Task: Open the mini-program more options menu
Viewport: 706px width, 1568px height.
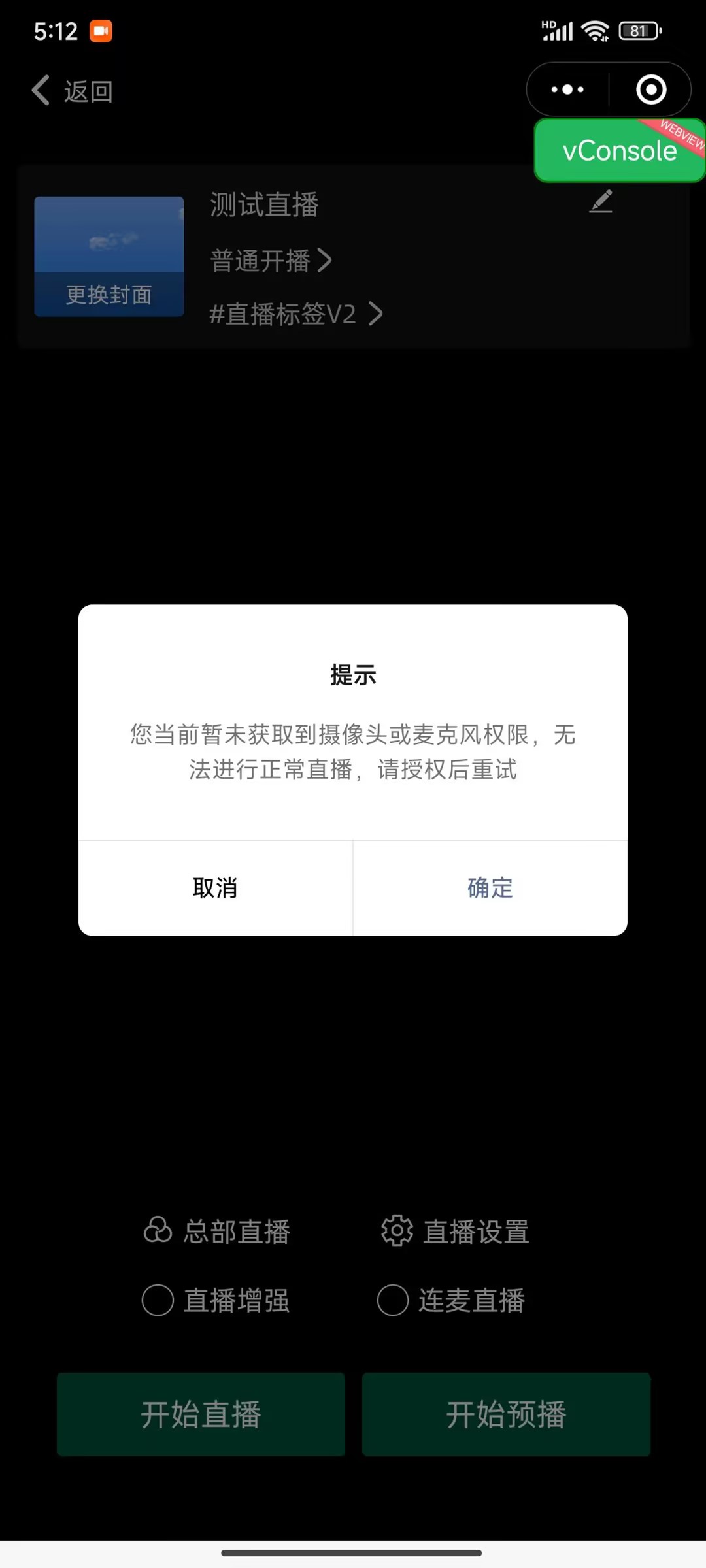Action: pos(567,90)
